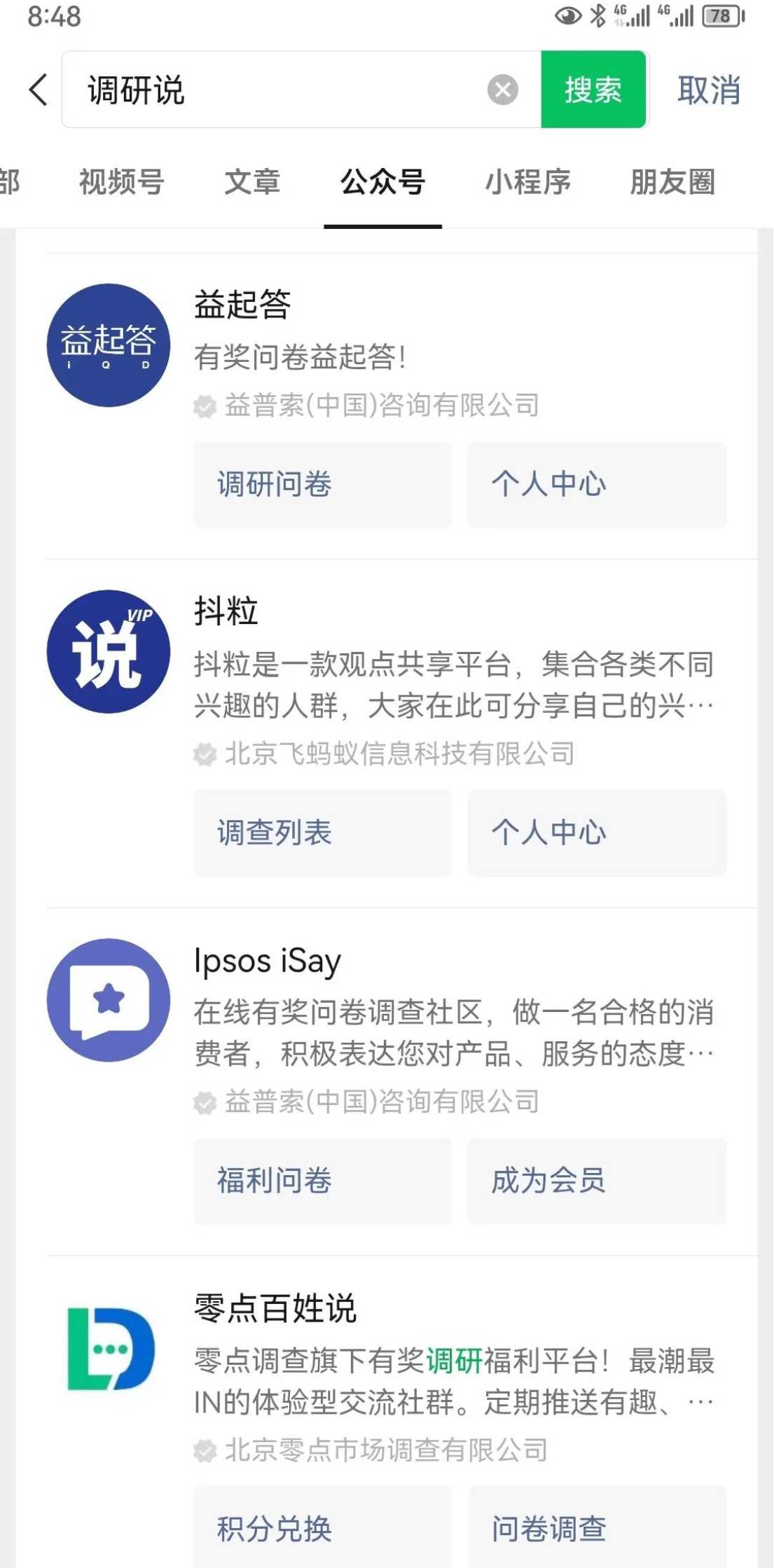Image resolution: width=774 pixels, height=1568 pixels.
Task: Open 调查列表 under 抖粒
Action: tap(323, 833)
